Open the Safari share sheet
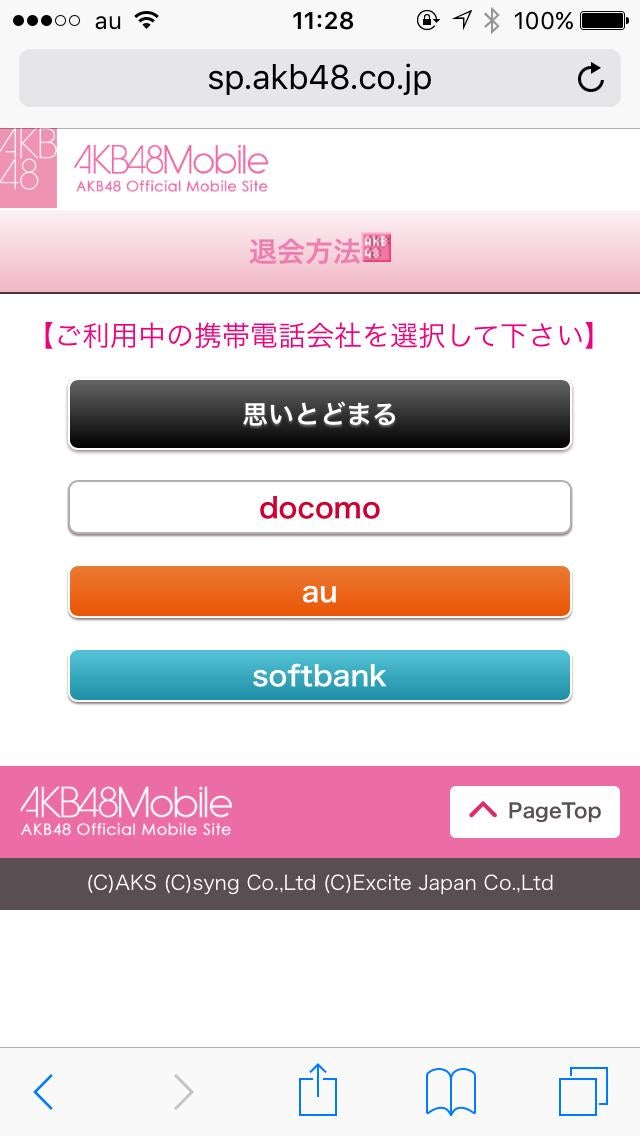The image size is (640, 1136). (320, 1092)
